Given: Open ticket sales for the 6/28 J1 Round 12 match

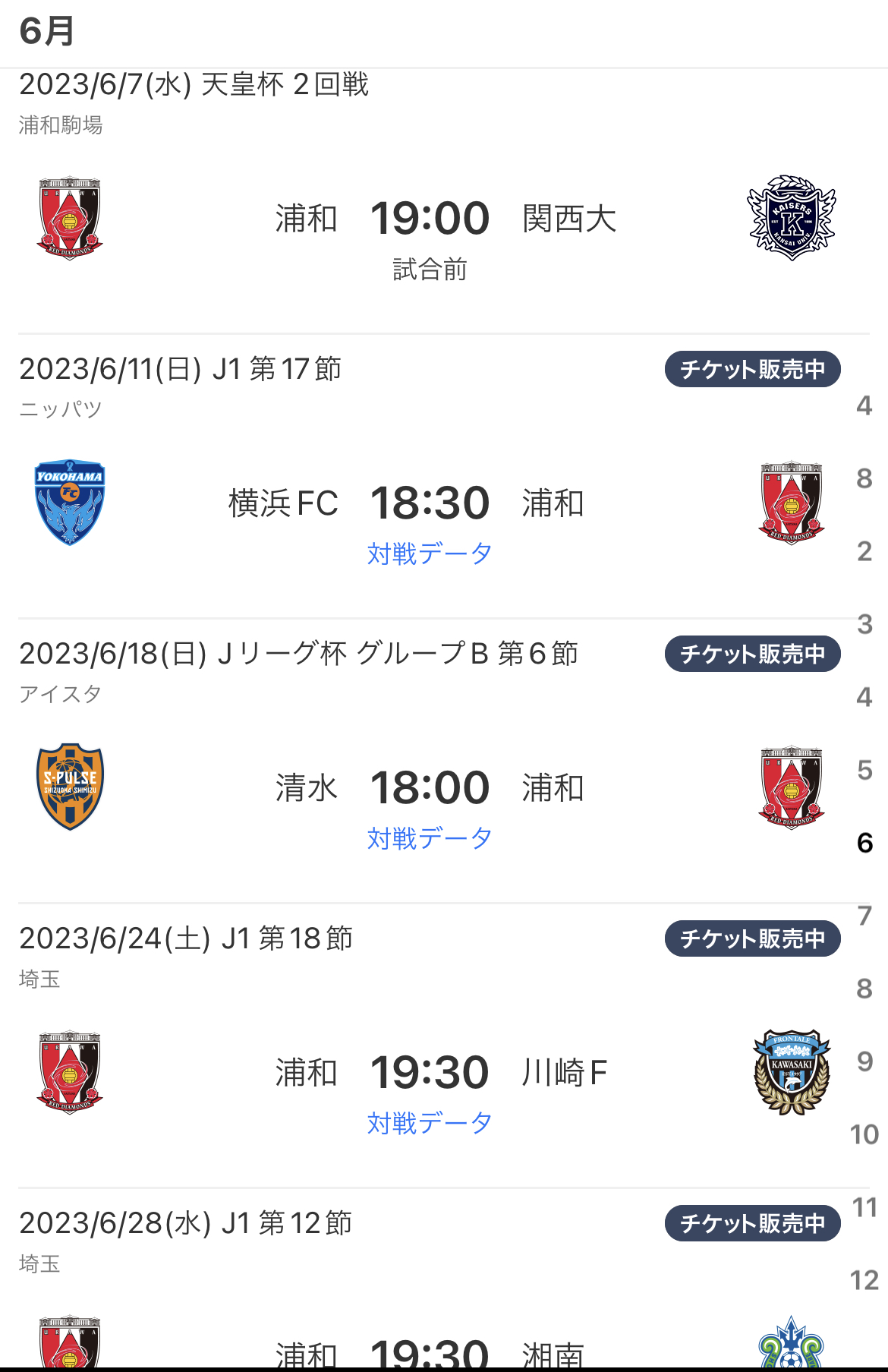Looking at the screenshot, I should 752,1224.
